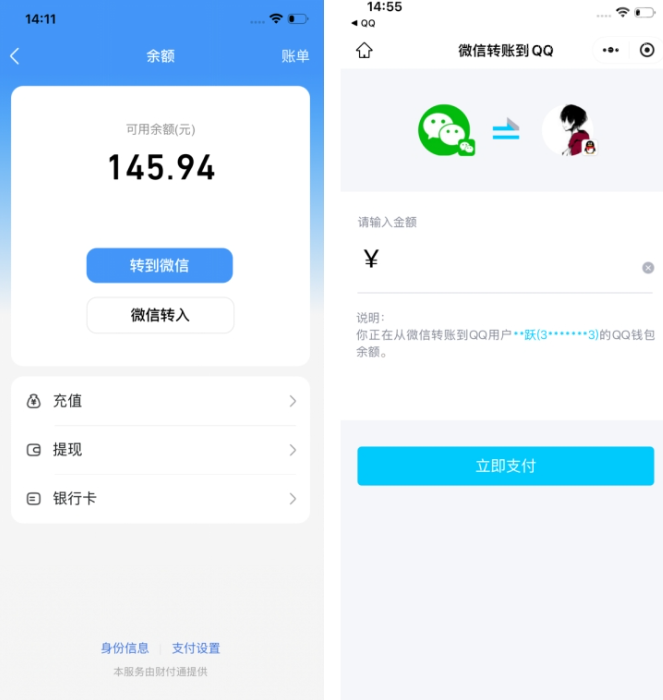View the 银行卡 bank cards
663x700 pixels.
[160, 498]
